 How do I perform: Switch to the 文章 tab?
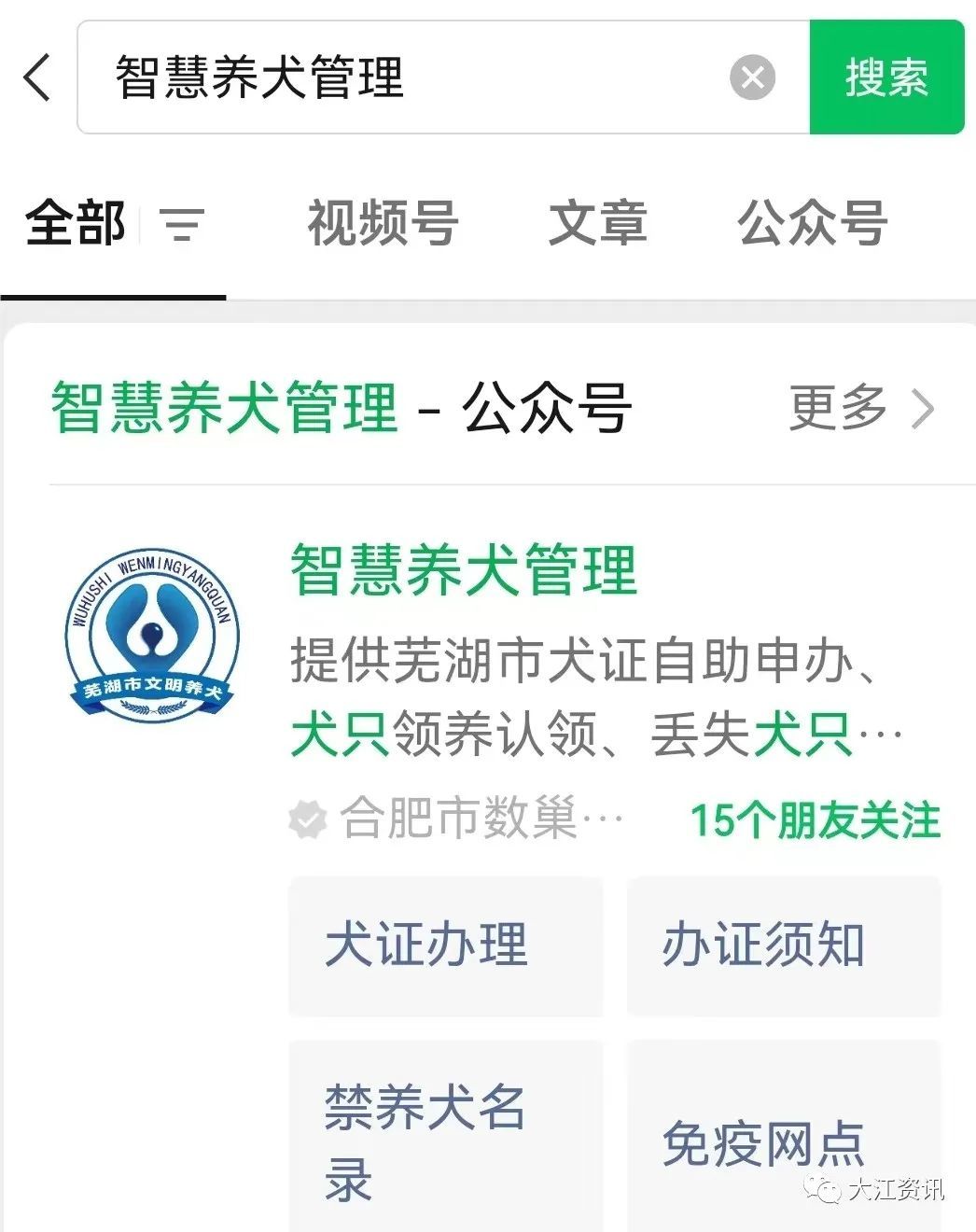point(598,223)
